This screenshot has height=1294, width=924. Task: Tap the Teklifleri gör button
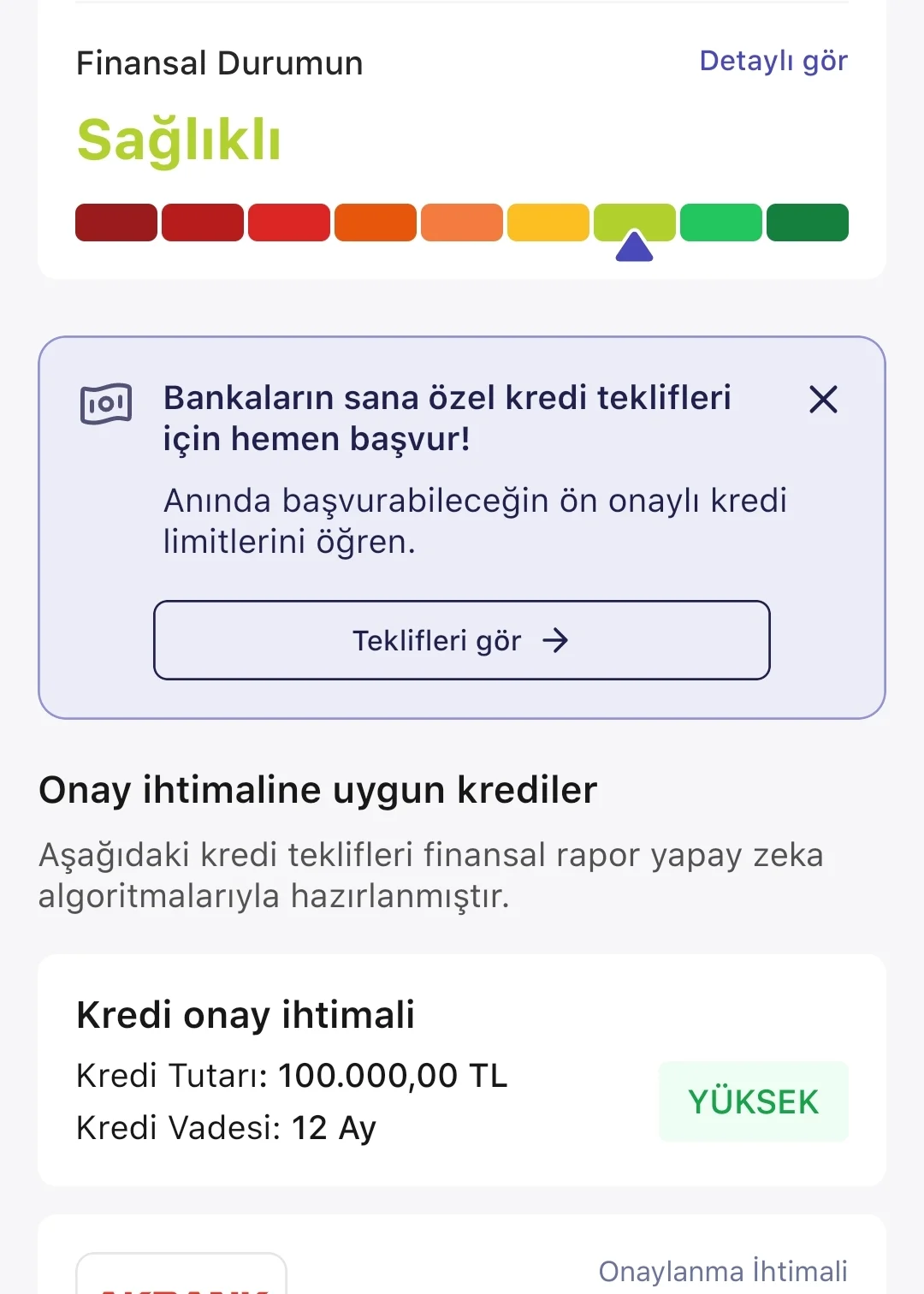[462, 640]
